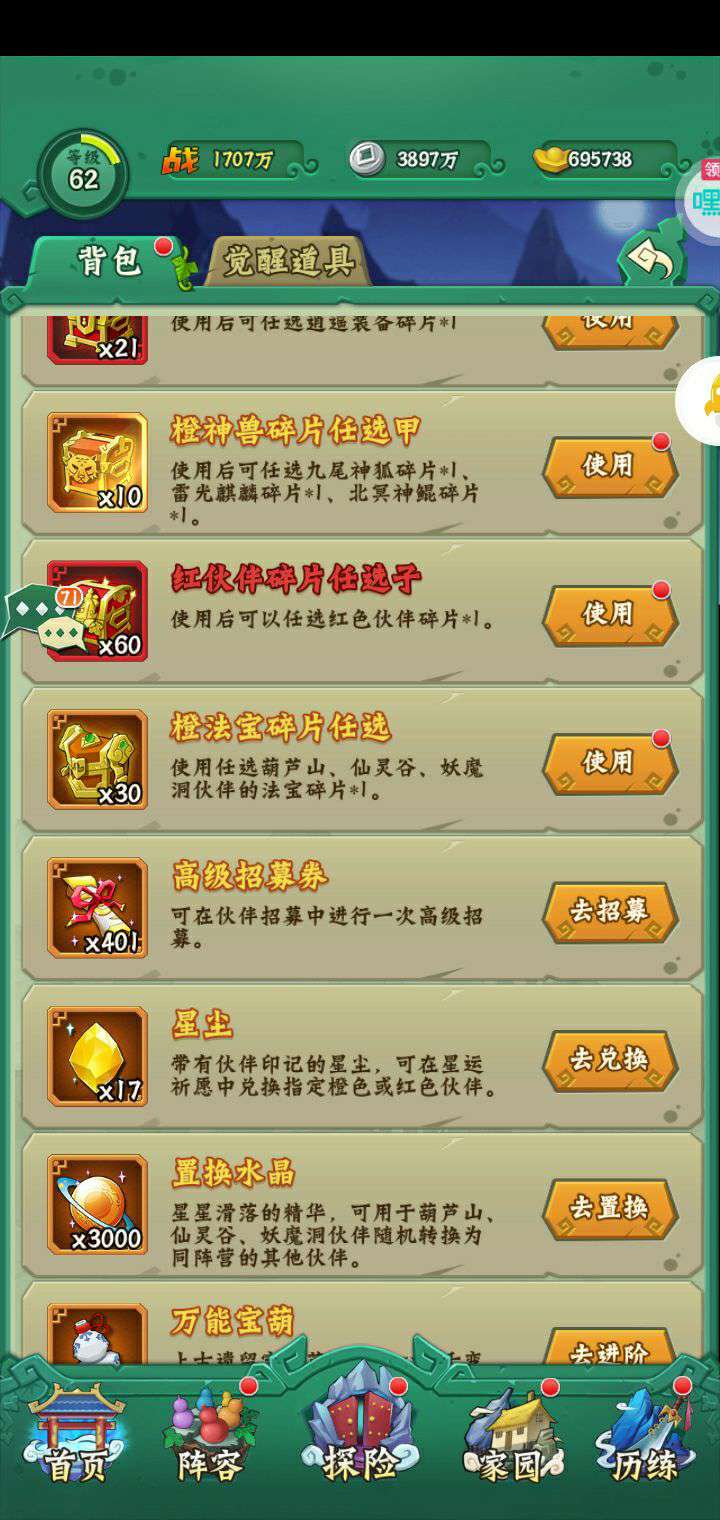720x1520 pixels.
Task: Open the level 62 player avatar
Action: (83, 173)
